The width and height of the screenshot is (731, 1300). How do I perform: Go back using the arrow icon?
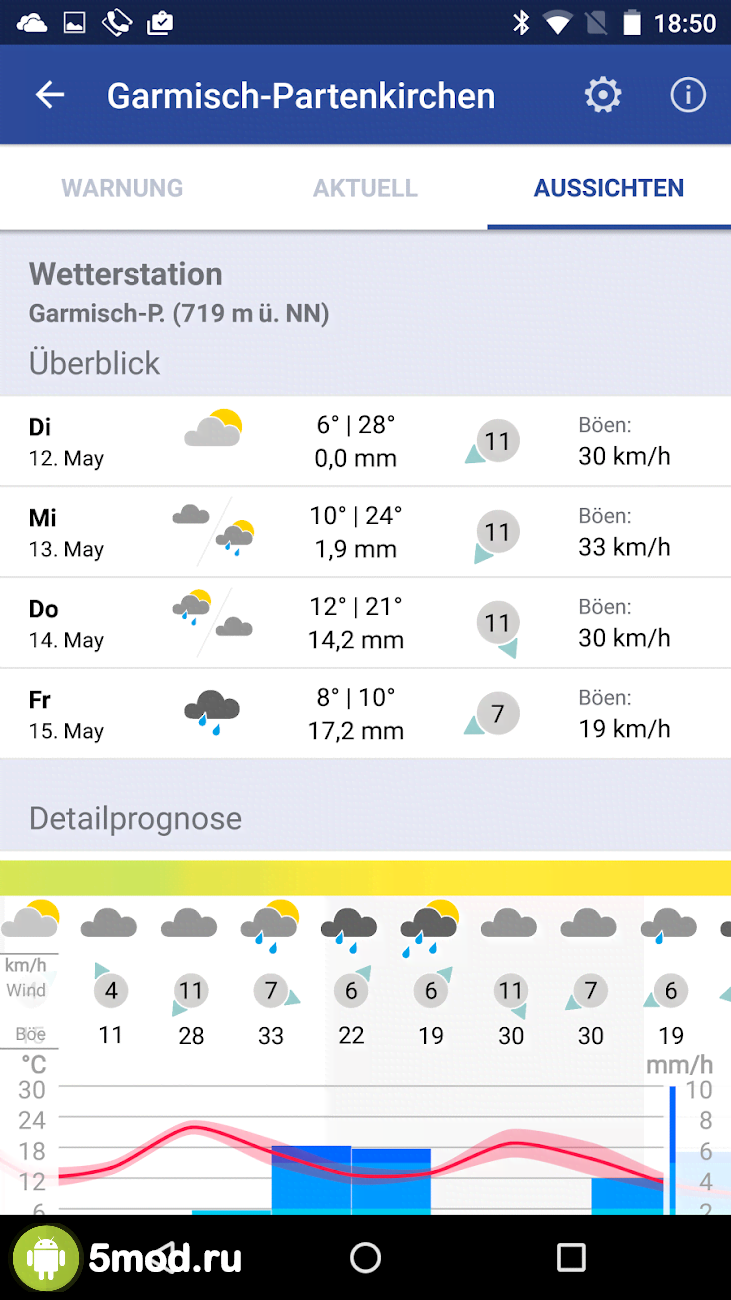click(x=50, y=95)
